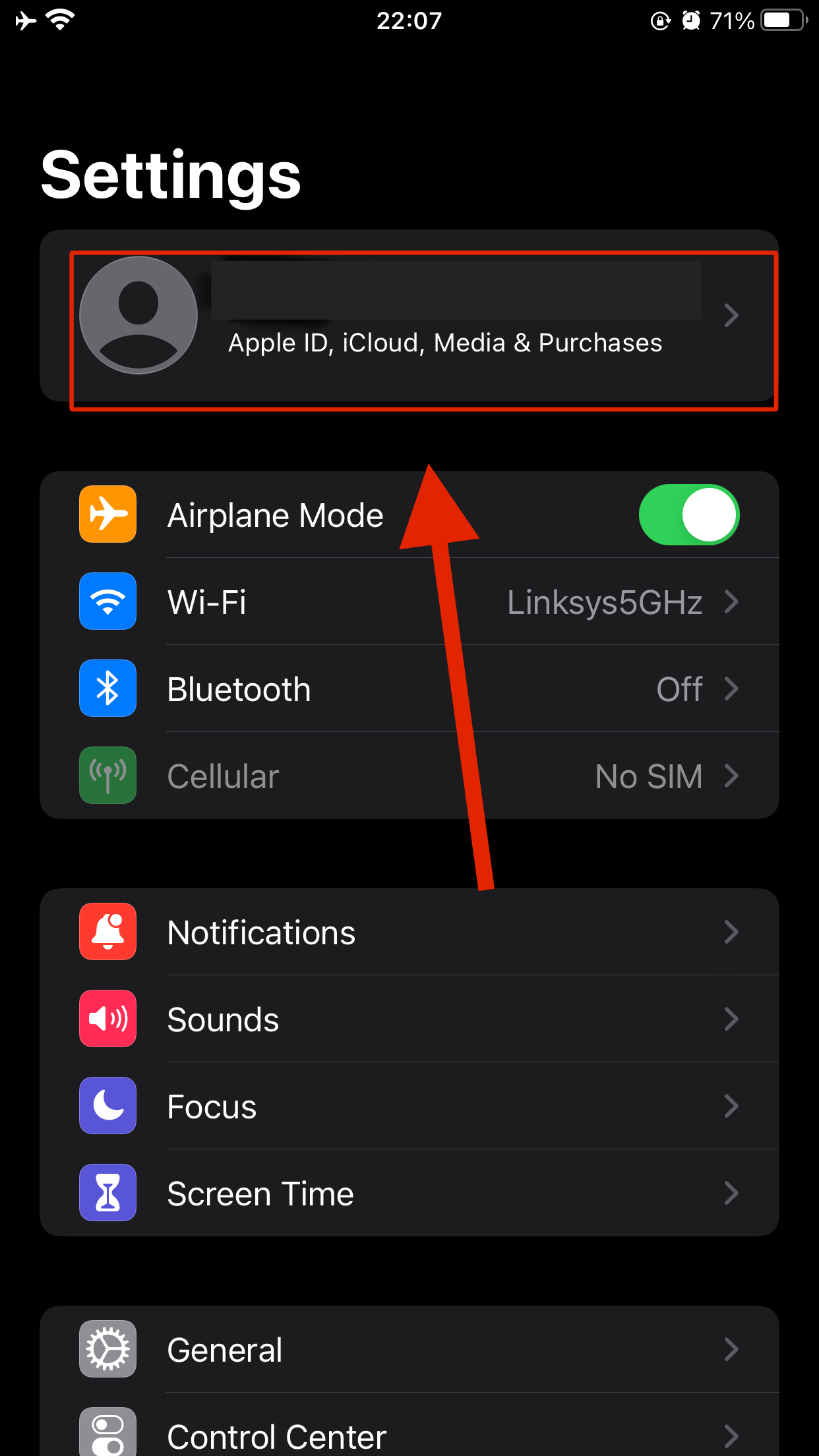This screenshot has width=819, height=1456.
Task: Tap the Apple ID profile avatar
Action: tap(138, 315)
